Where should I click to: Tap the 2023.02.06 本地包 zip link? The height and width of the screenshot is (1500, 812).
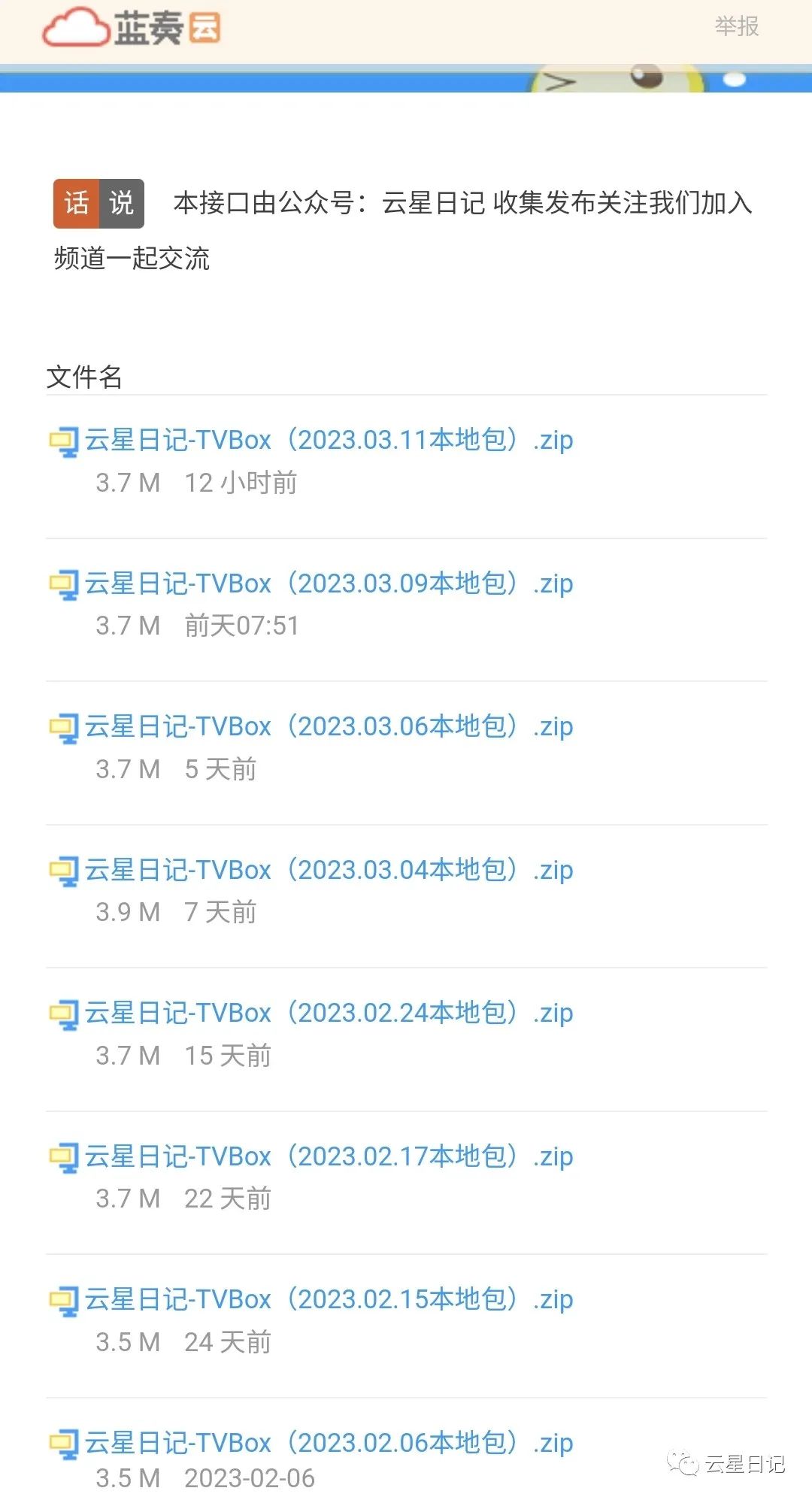tap(329, 1443)
